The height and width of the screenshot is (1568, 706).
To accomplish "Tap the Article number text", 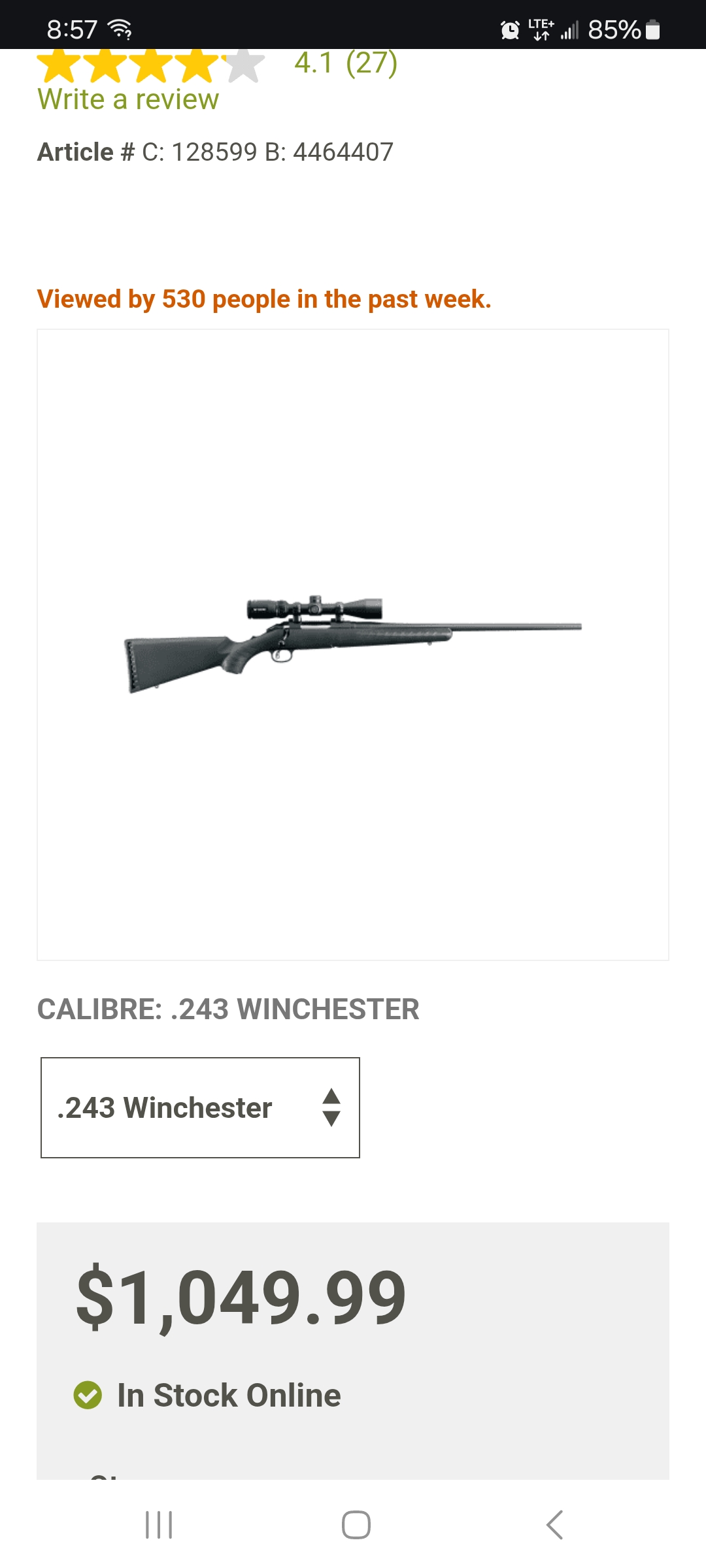I will 214,151.
